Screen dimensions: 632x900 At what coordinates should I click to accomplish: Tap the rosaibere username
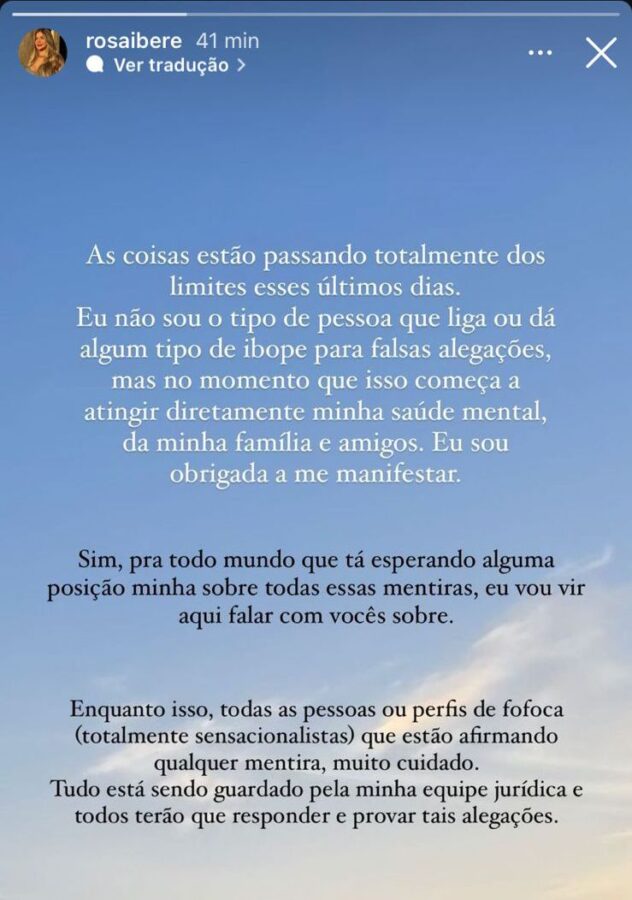(135, 41)
